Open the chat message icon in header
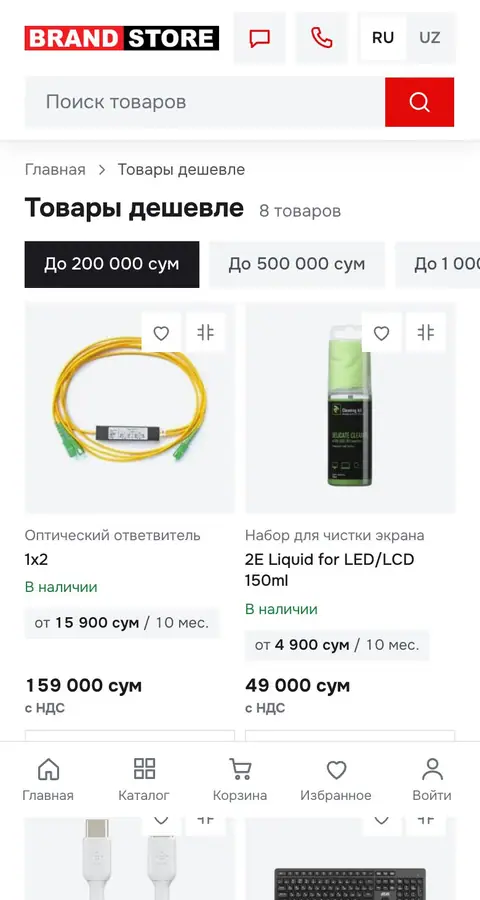This screenshot has width=480, height=900. coord(260,38)
